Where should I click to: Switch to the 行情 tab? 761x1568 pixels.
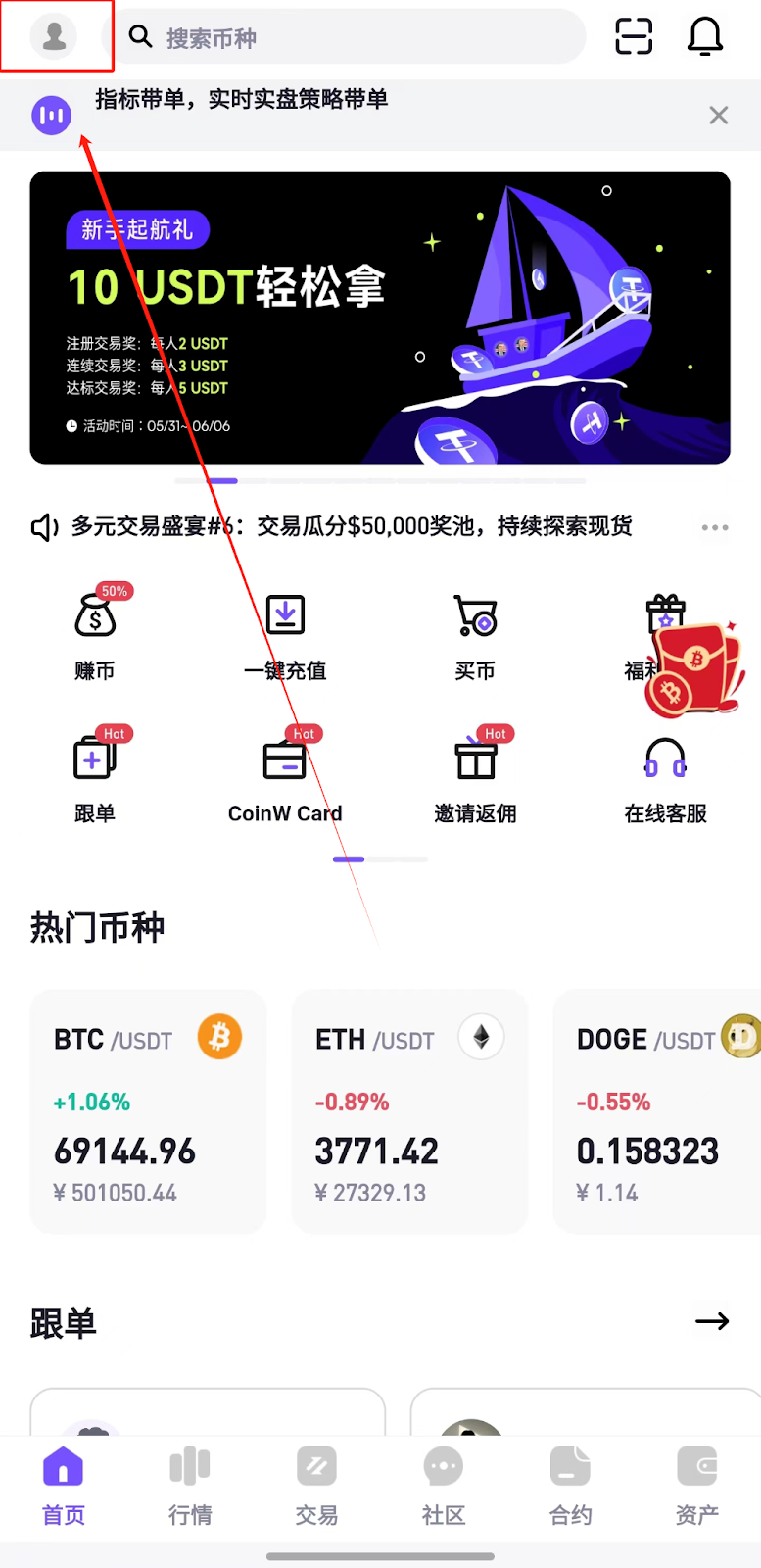click(x=190, y=1486)
